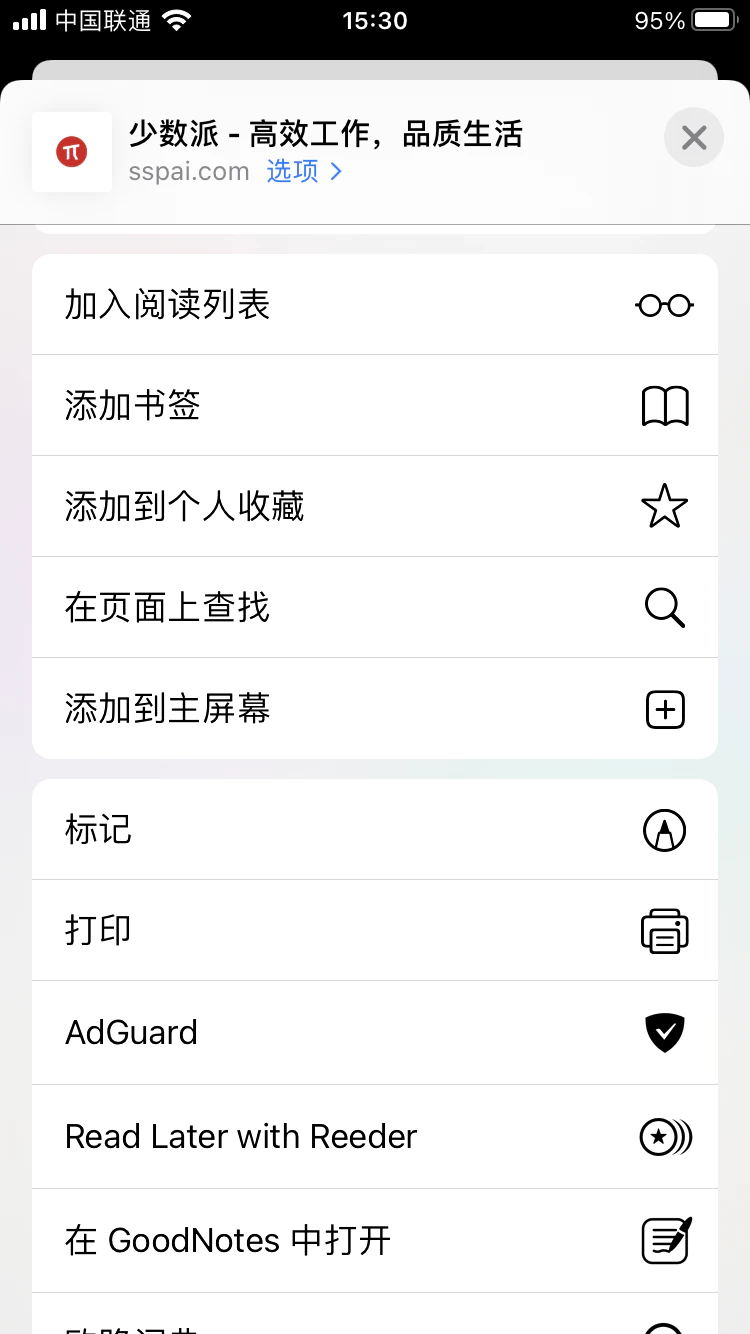Viewport: 750px width, 1334px height.
Task: Open 标记 markup
Action: pyautogui.click(x=374, y=830)
